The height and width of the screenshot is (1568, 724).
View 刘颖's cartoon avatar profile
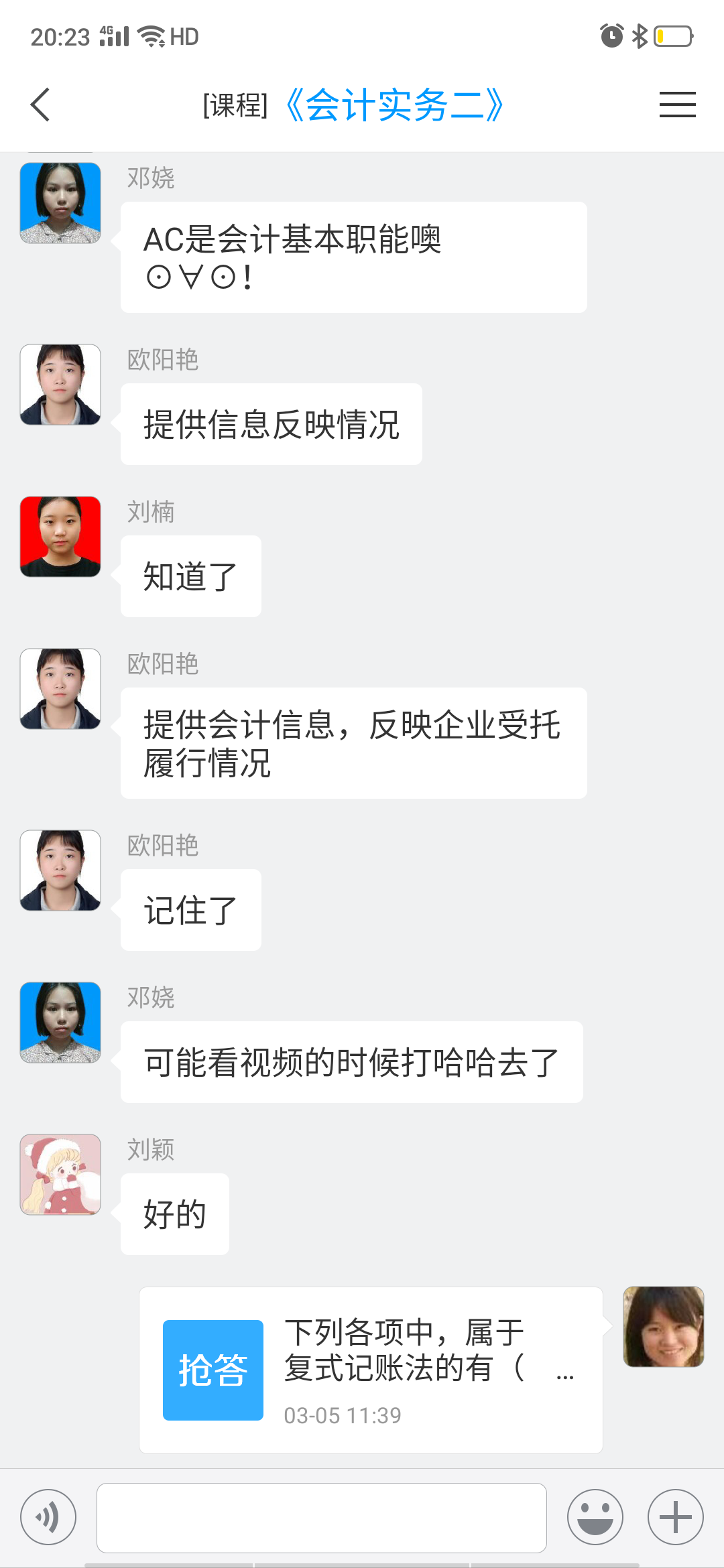pyautogui.click(x=60, y=1174)
